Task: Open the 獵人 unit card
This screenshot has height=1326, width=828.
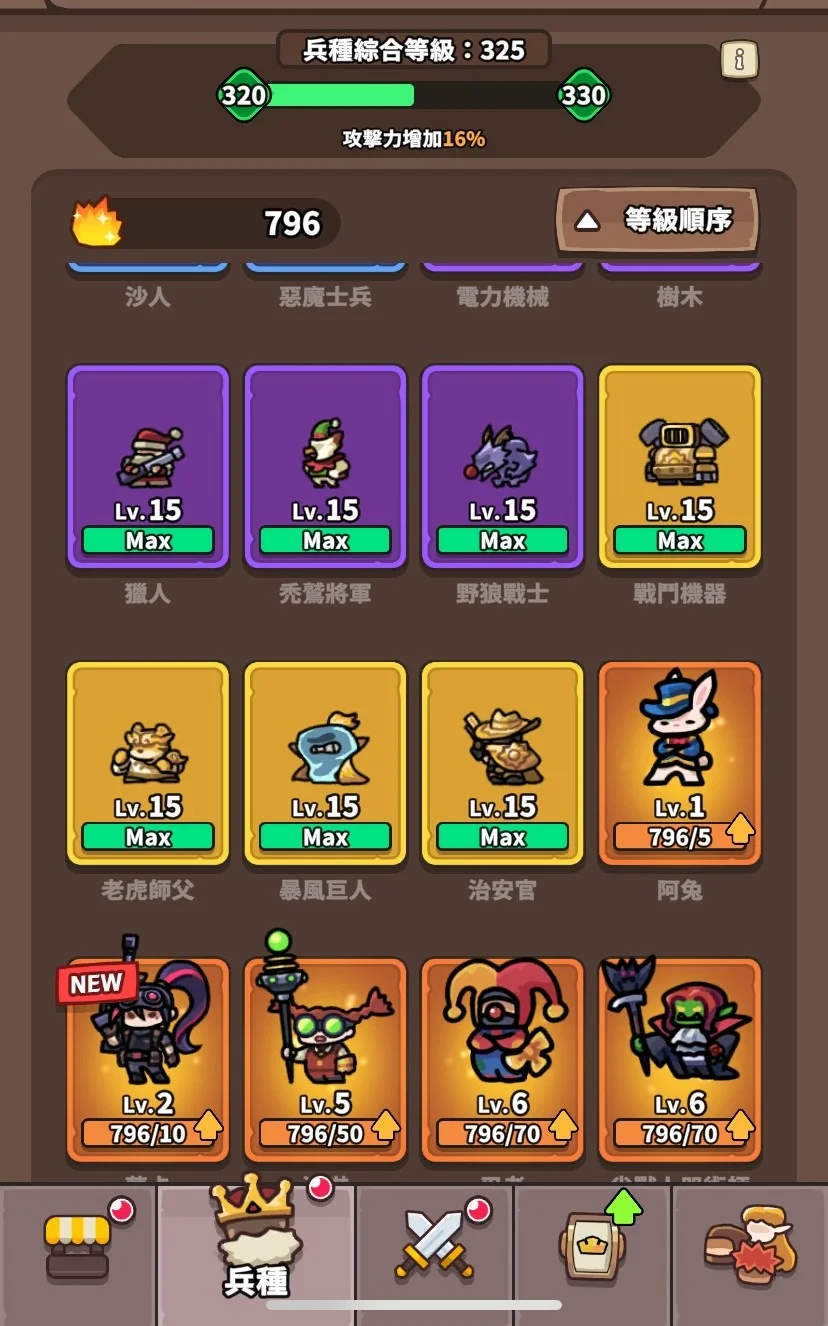Action: pos(148,467)
